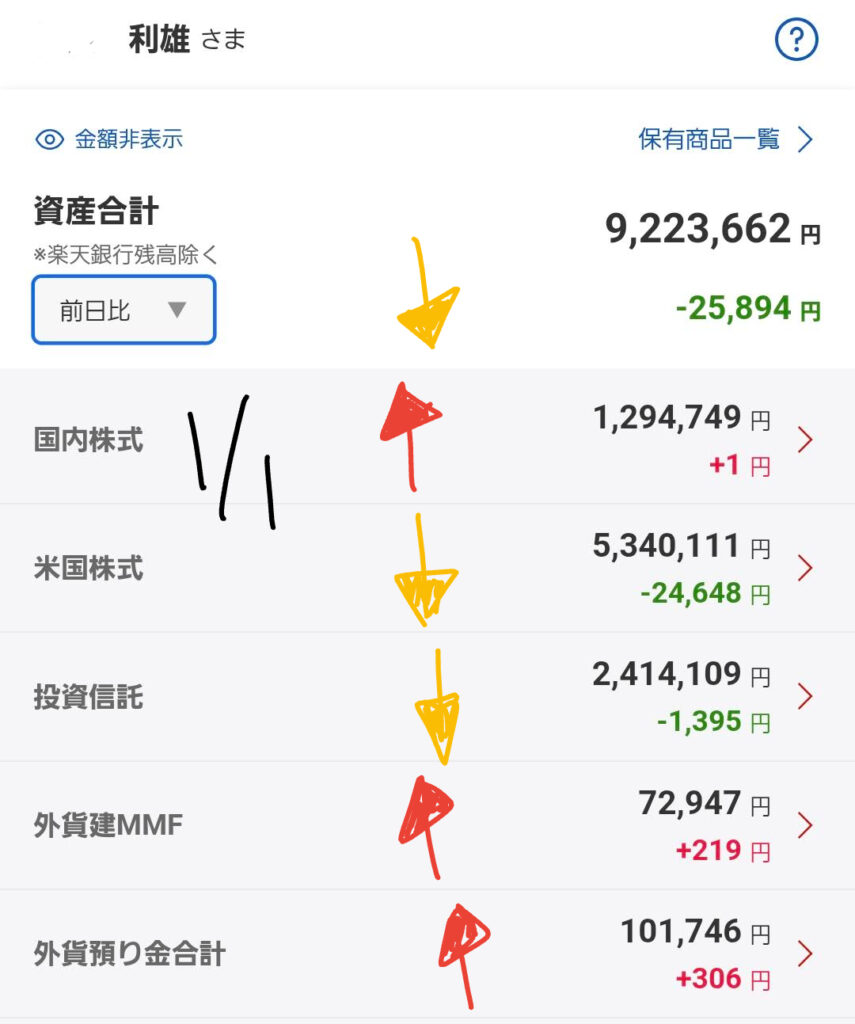Screen dimensions: 855x1024
Task: Toggle 金額非表示 to hide amounts
Action: (110, 139)
